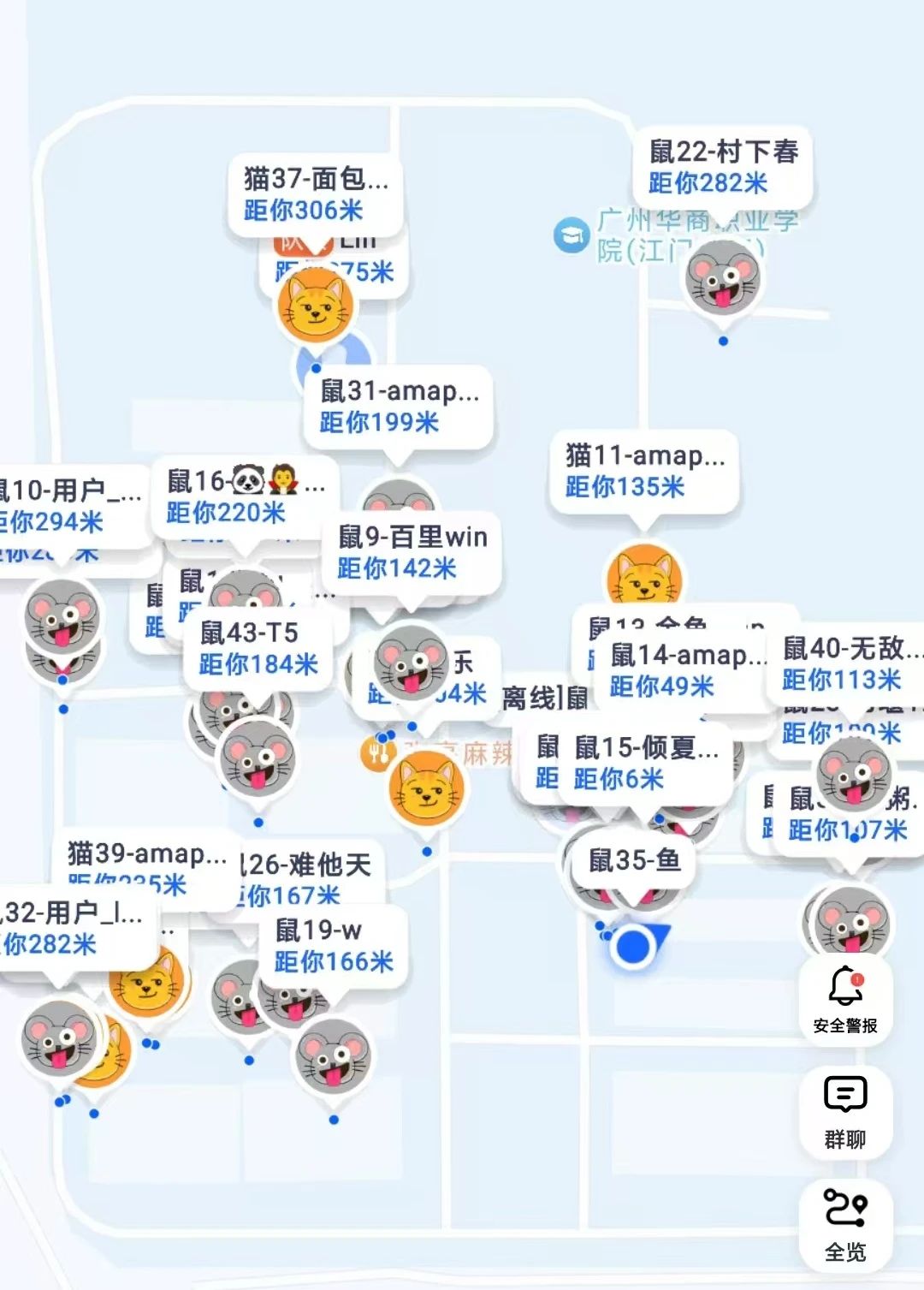Tap the 全览 overview button

[x=845, y=1224]
